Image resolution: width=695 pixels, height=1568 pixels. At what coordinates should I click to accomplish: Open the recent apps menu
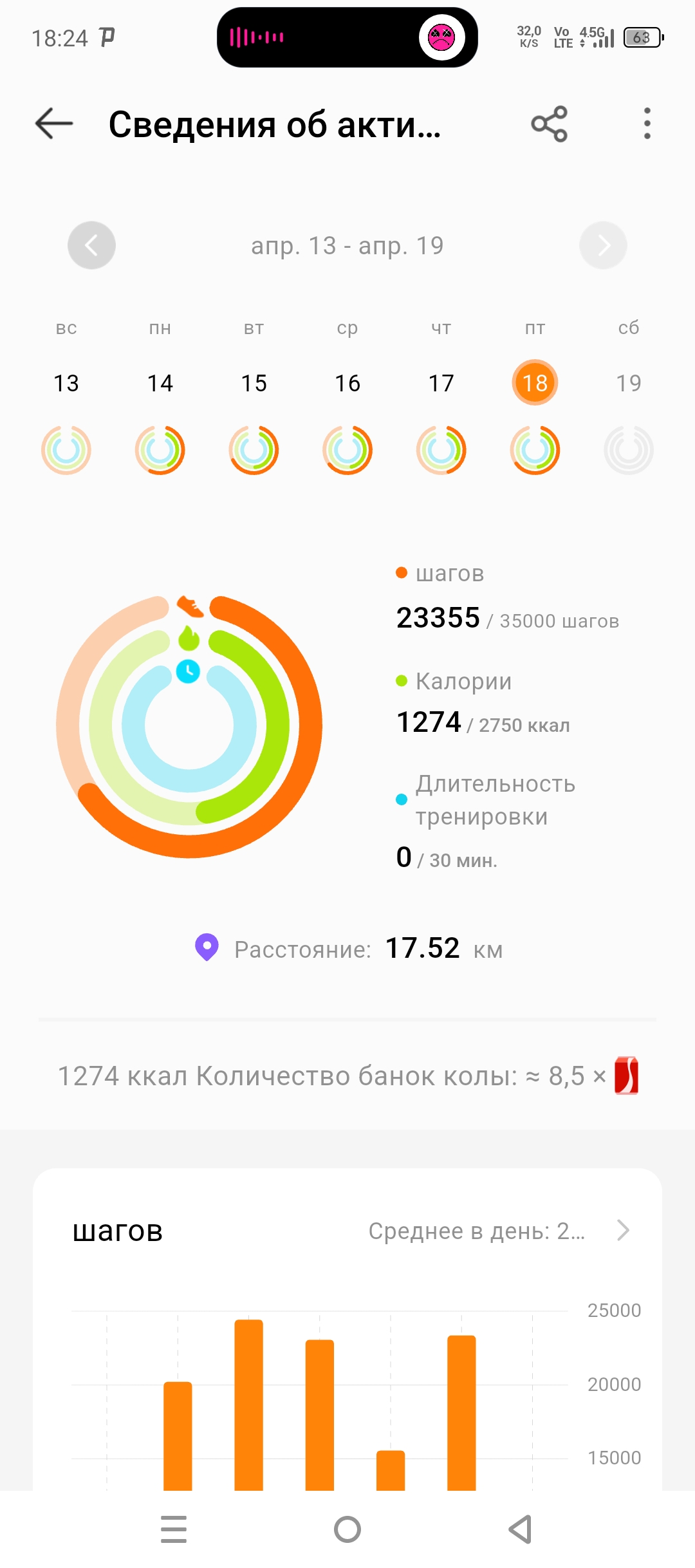point(174,1529)
